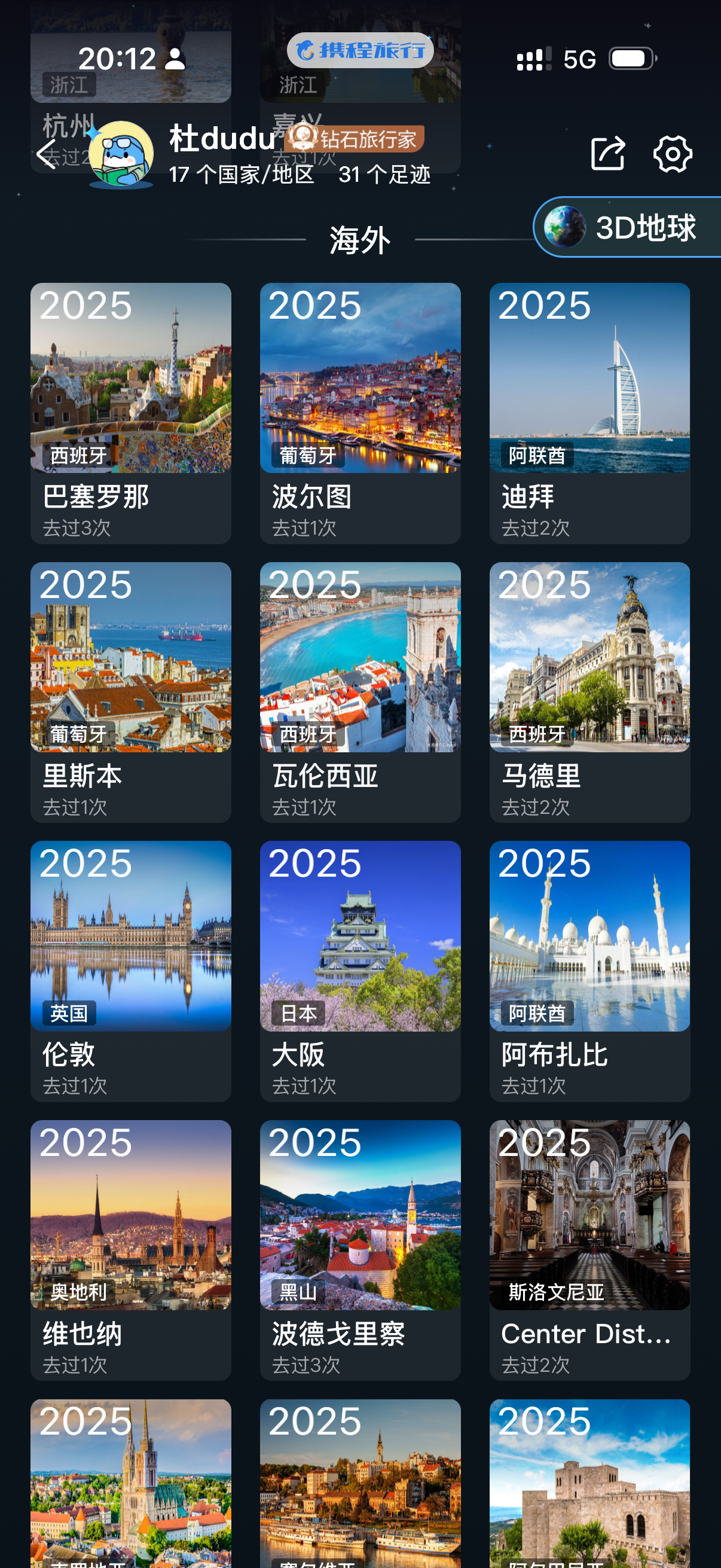This screenshot has width=721, height=1568.
Task: Open the 波德戈里察 destination card
Action: [360, 1250]
